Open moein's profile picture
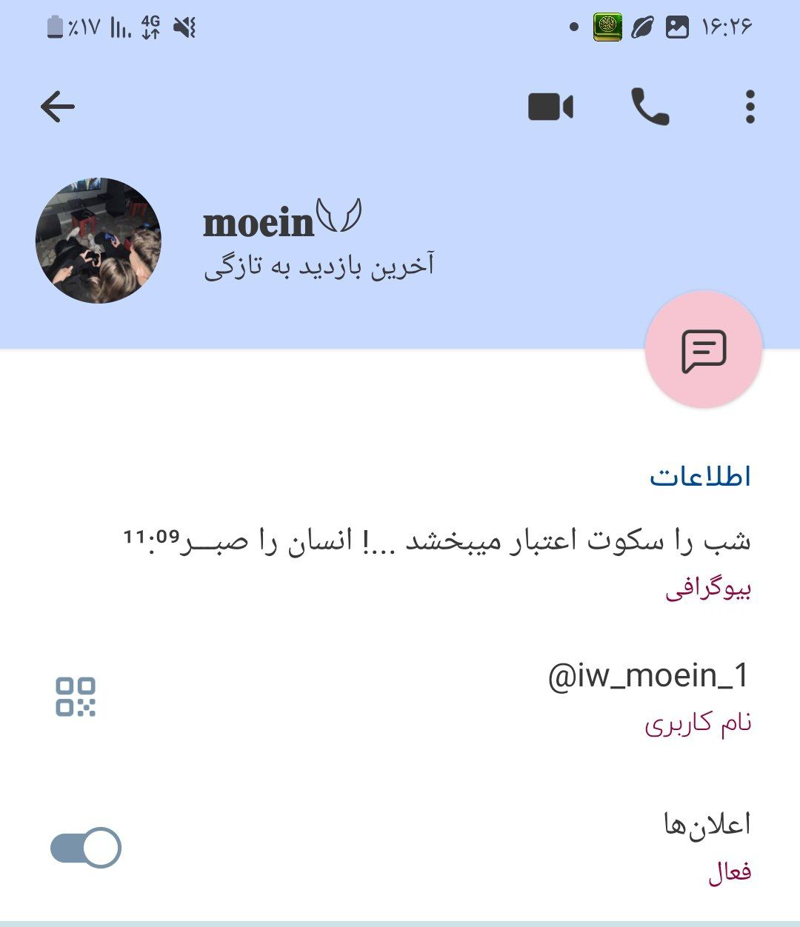Screen dimensions: 800x927 coord(98,240)
